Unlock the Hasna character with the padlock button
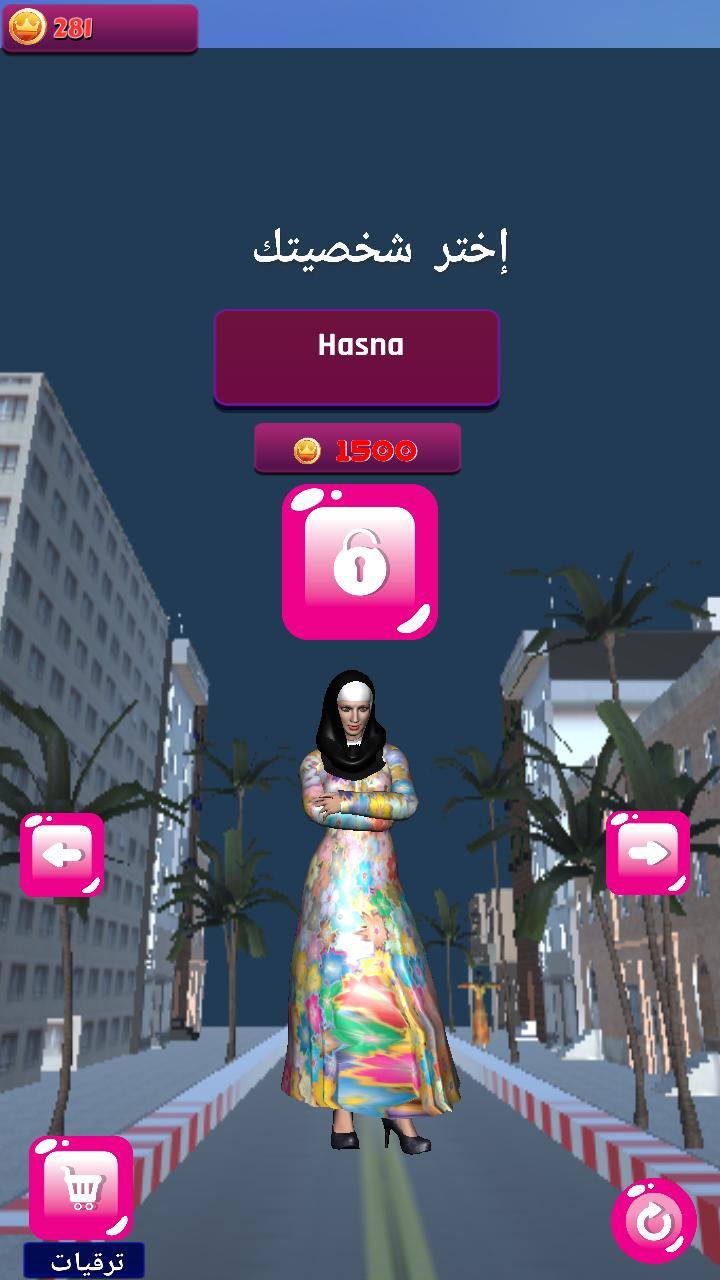This screenshot has width=720, height=1280. pyautogui.click(x=360, y=562)
